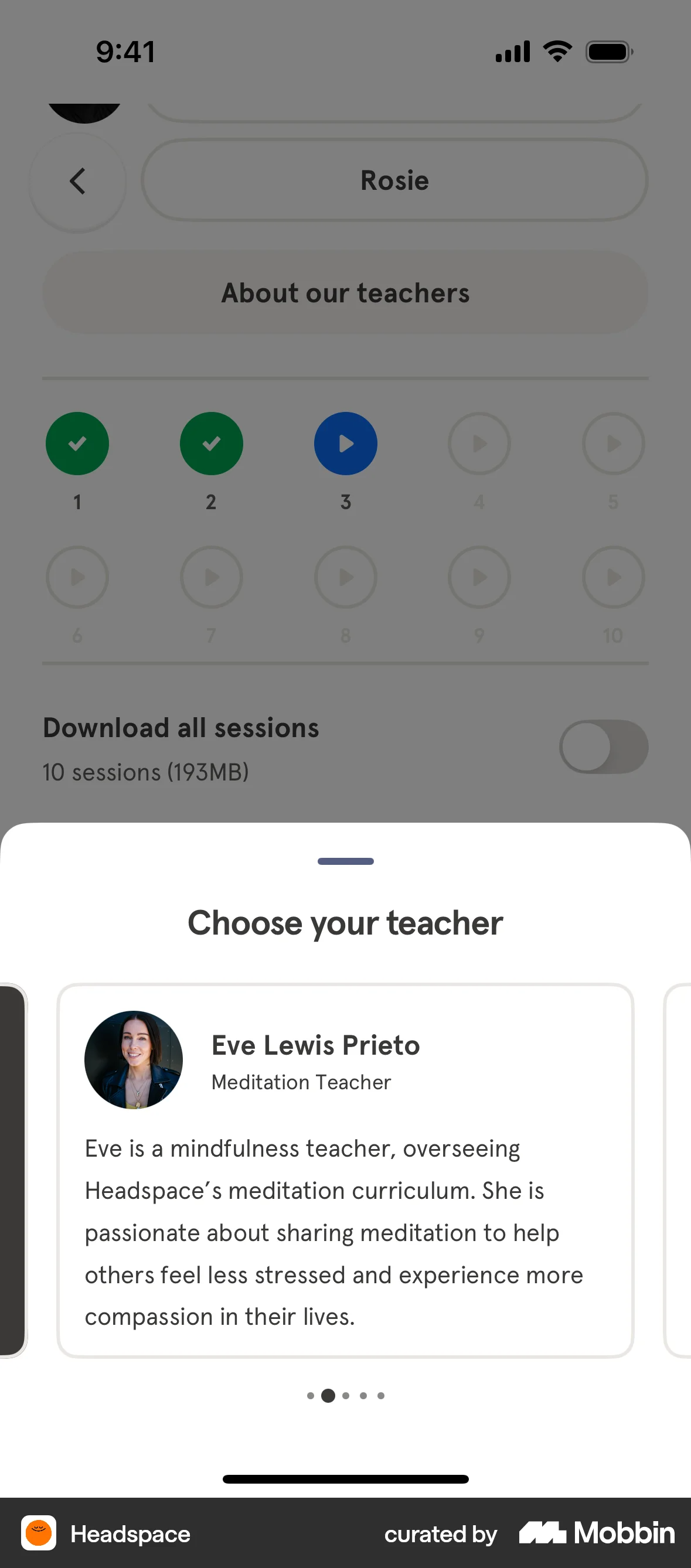Viewport: 691px width, 1568px height.
Task: Click the completed checkmark for session 1
Action: [77, 443]
